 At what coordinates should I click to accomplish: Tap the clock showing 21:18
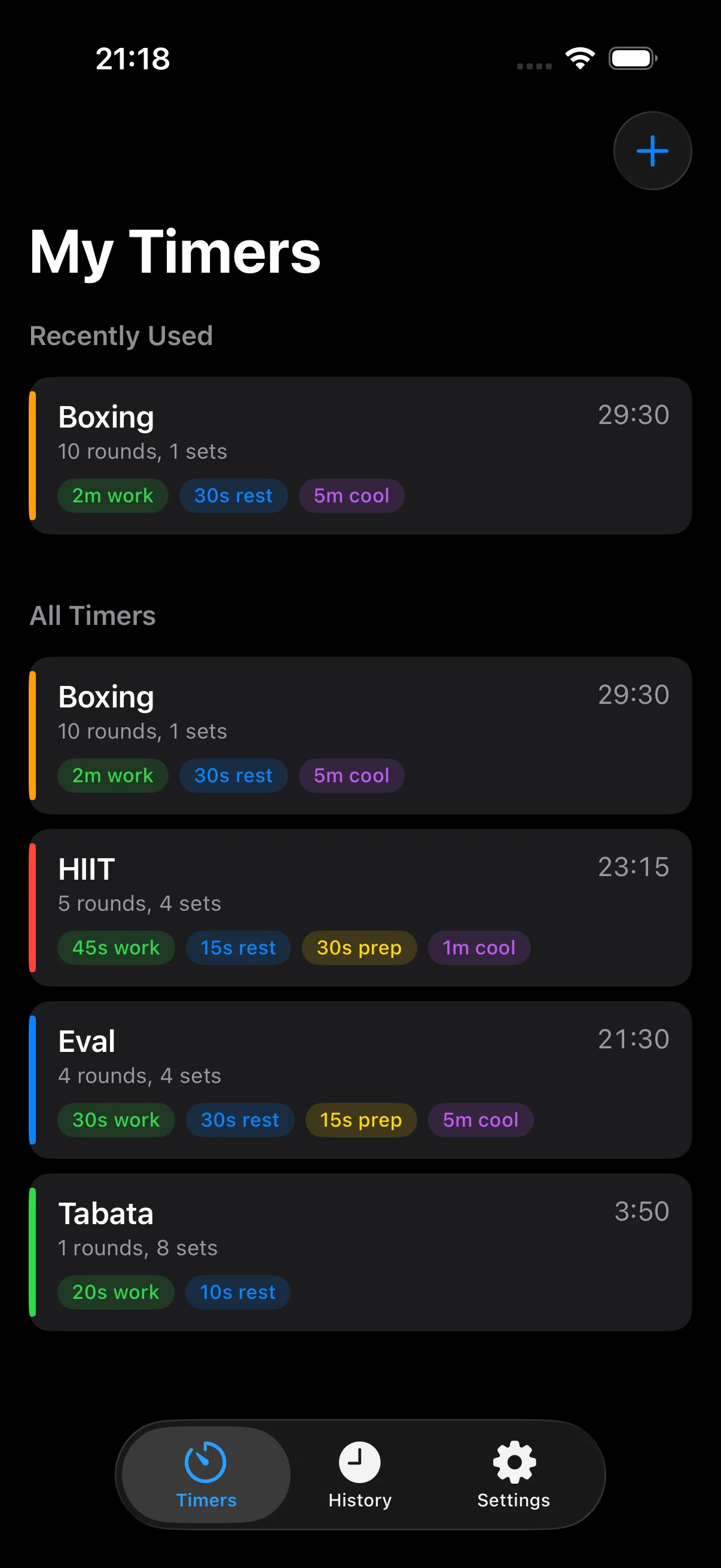pos(132,58)
